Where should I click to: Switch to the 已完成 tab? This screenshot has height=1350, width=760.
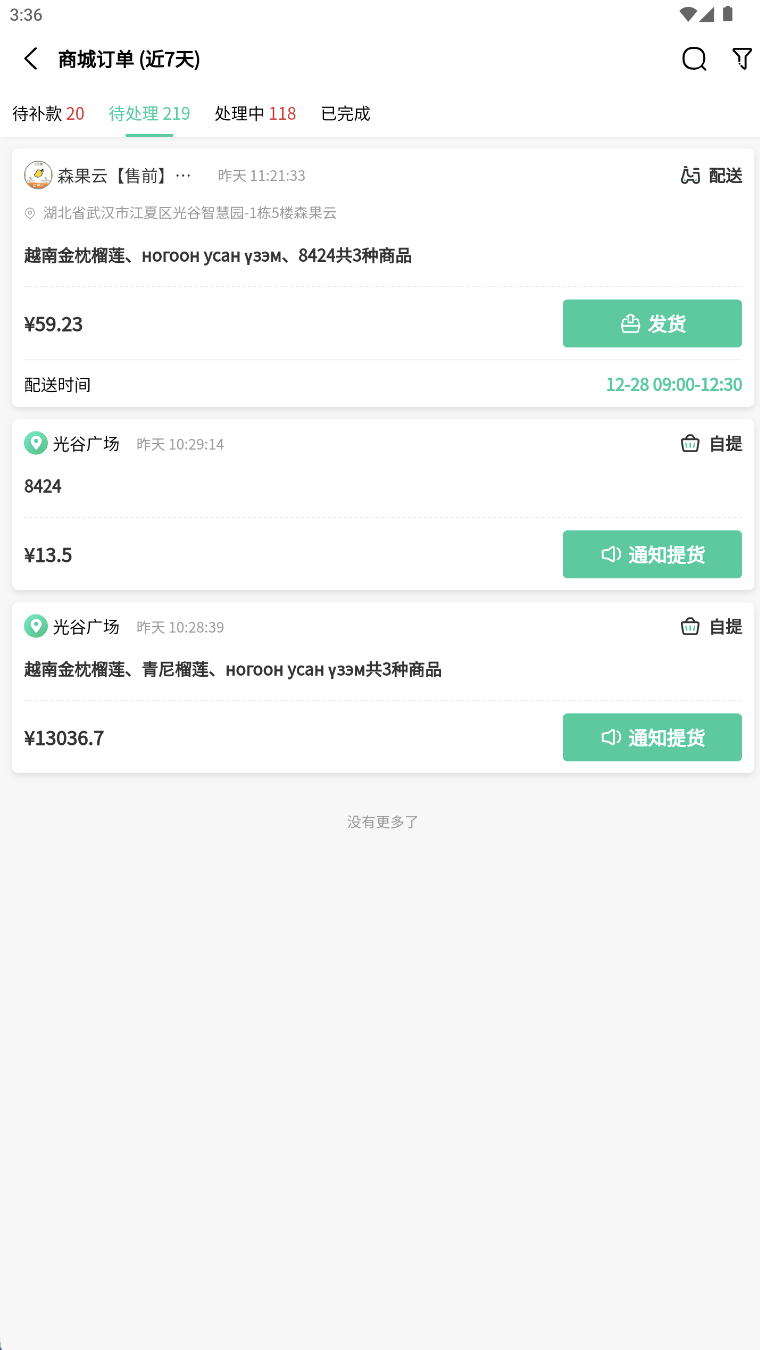(x=345, y=113)
